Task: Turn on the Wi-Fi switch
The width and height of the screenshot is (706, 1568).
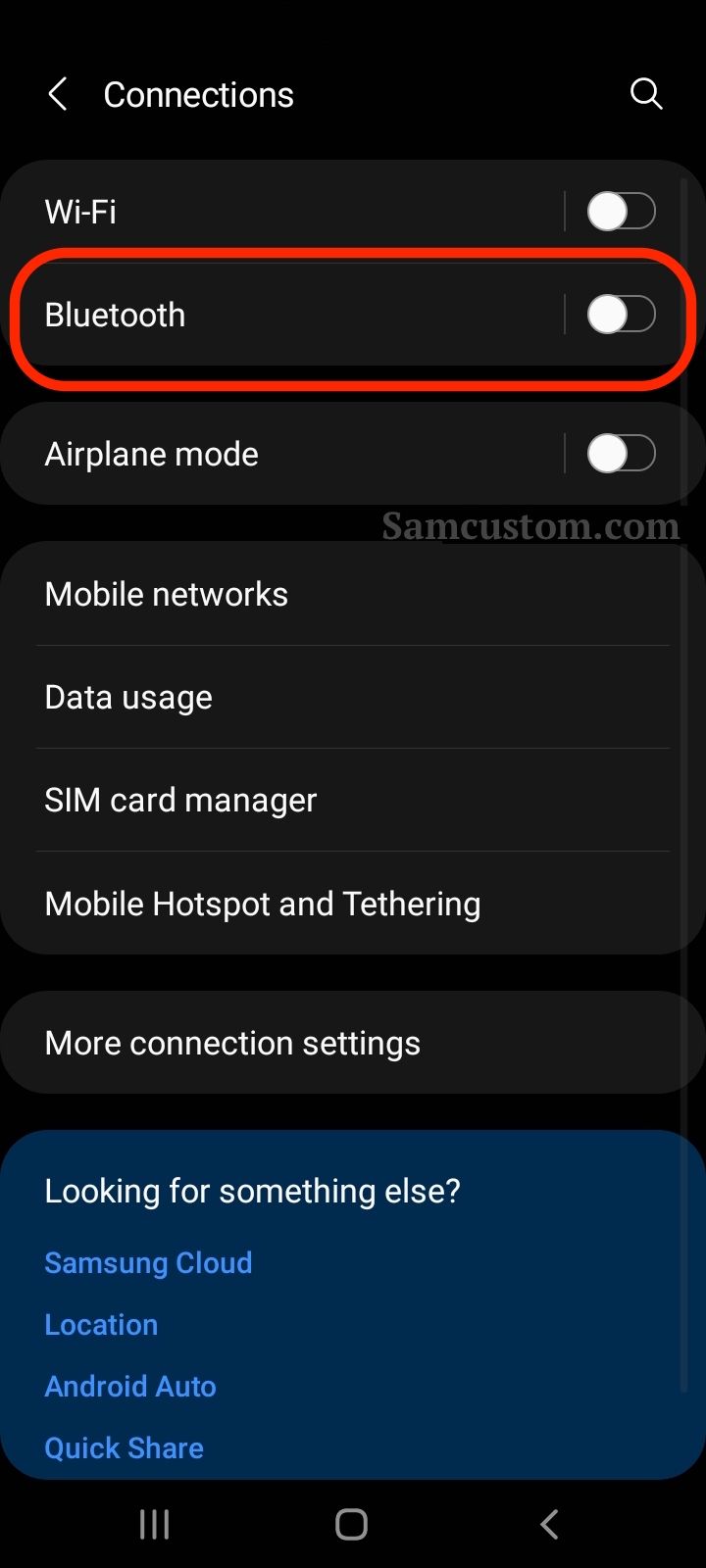Action: (621, 211)
